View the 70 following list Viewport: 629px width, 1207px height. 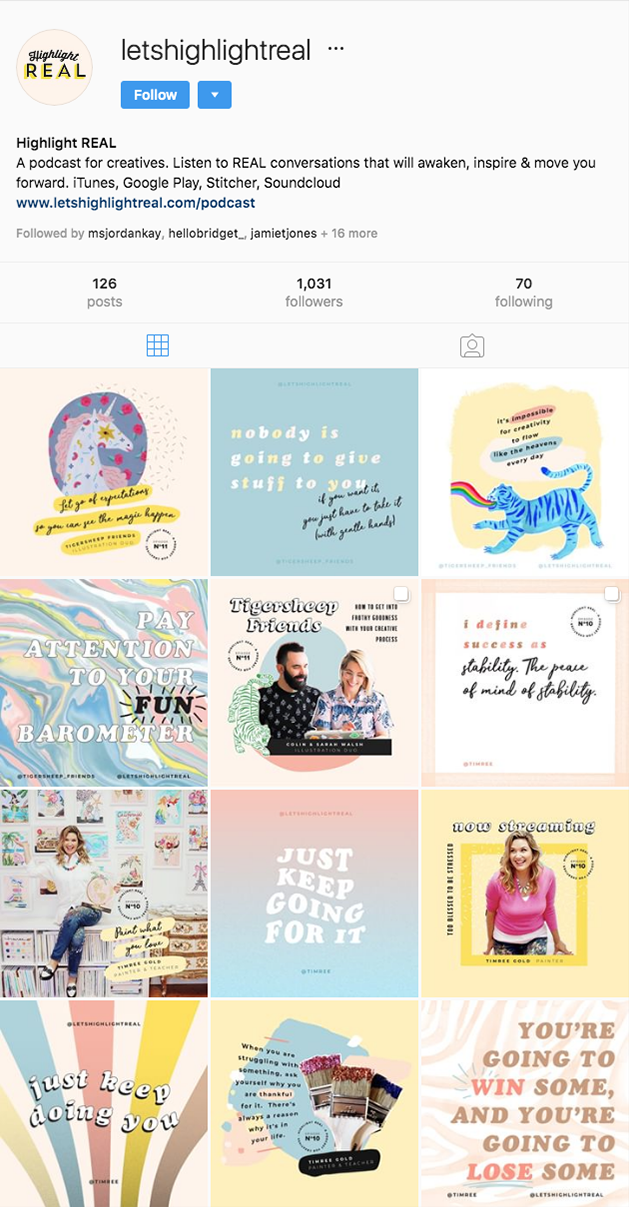coord(523,292)
